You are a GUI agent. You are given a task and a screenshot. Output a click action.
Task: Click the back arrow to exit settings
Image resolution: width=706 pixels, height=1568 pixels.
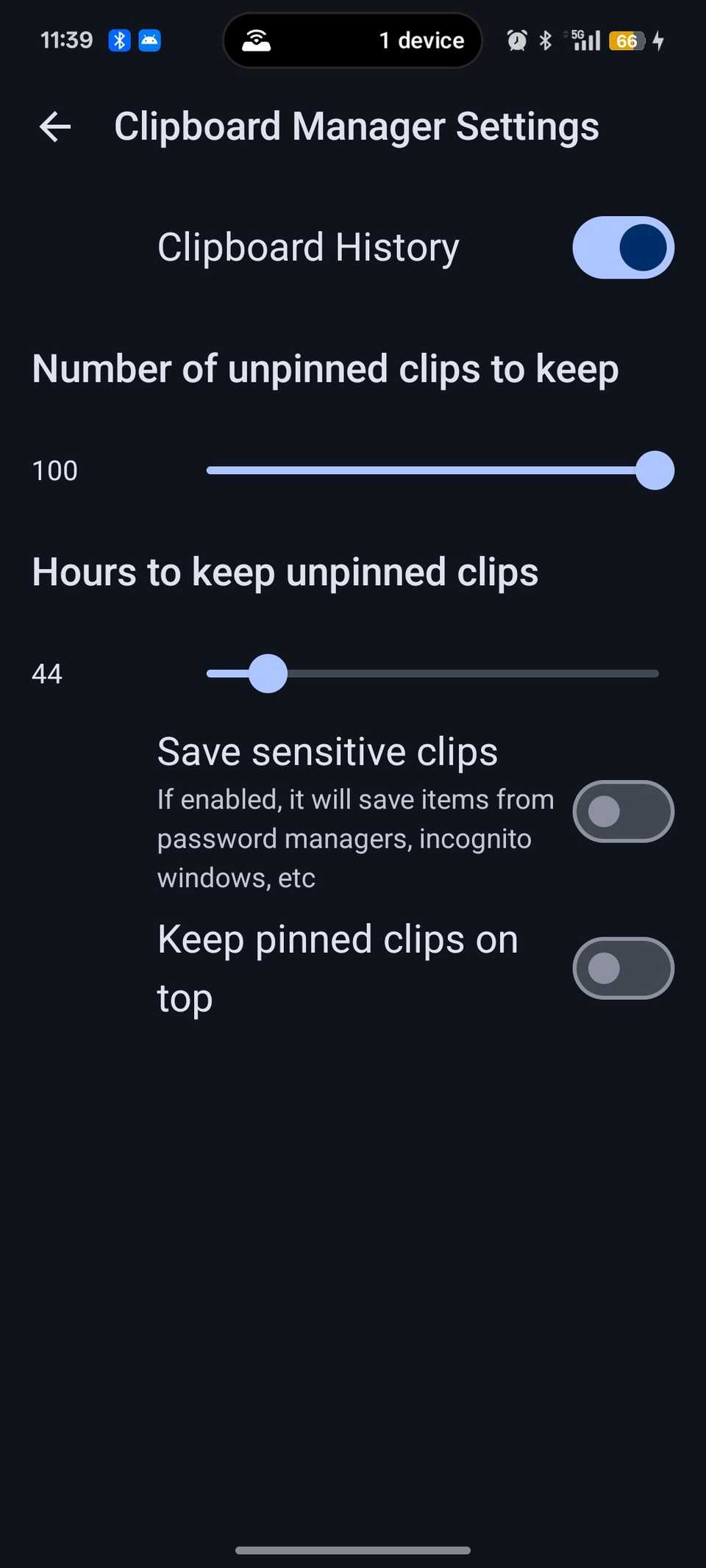54,126
